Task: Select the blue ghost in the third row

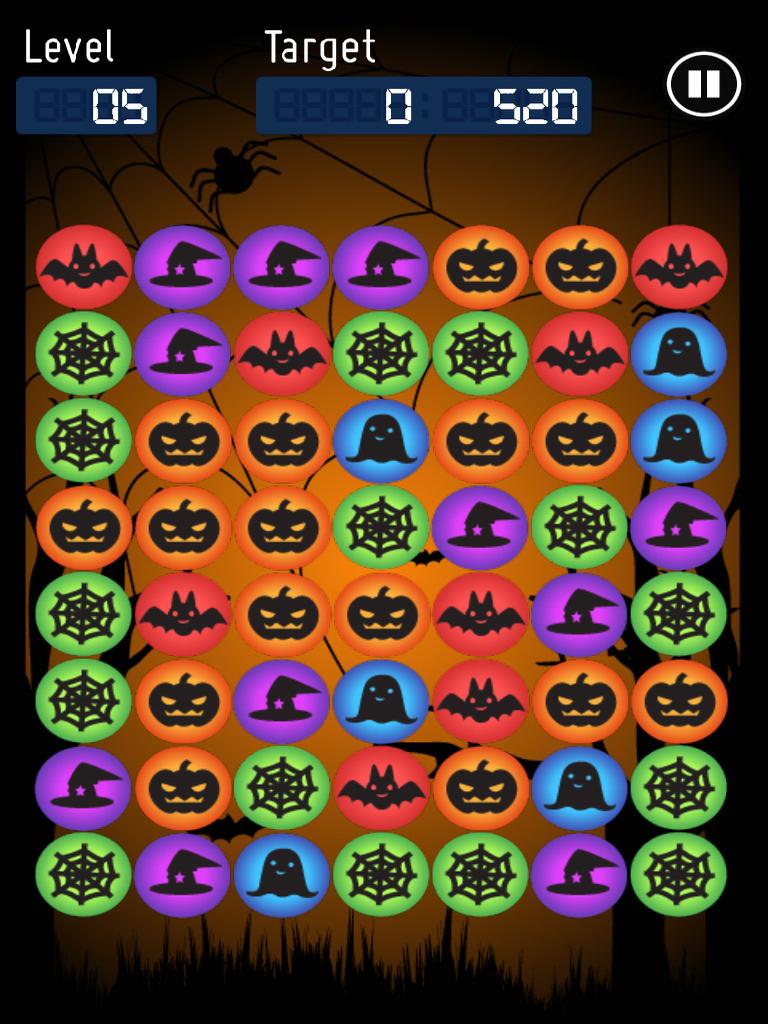Action: point(380,442)
